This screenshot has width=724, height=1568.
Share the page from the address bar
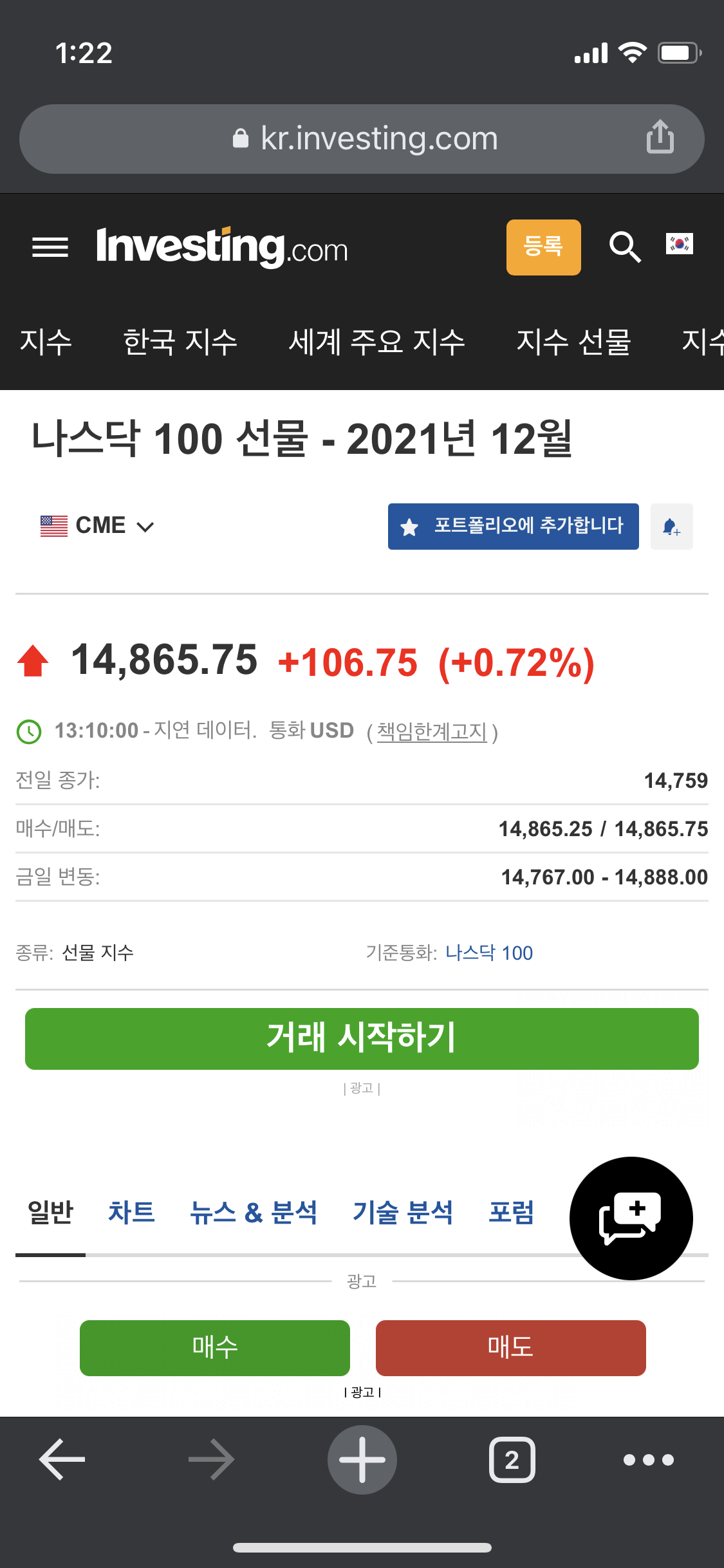tap(660, 138)
